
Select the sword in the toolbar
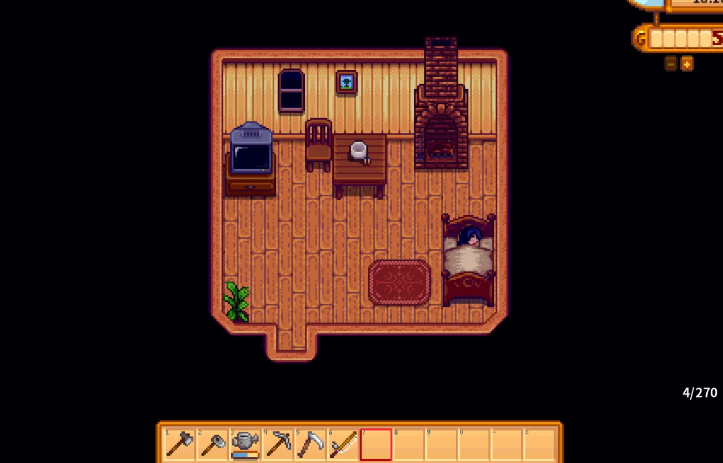343,443
